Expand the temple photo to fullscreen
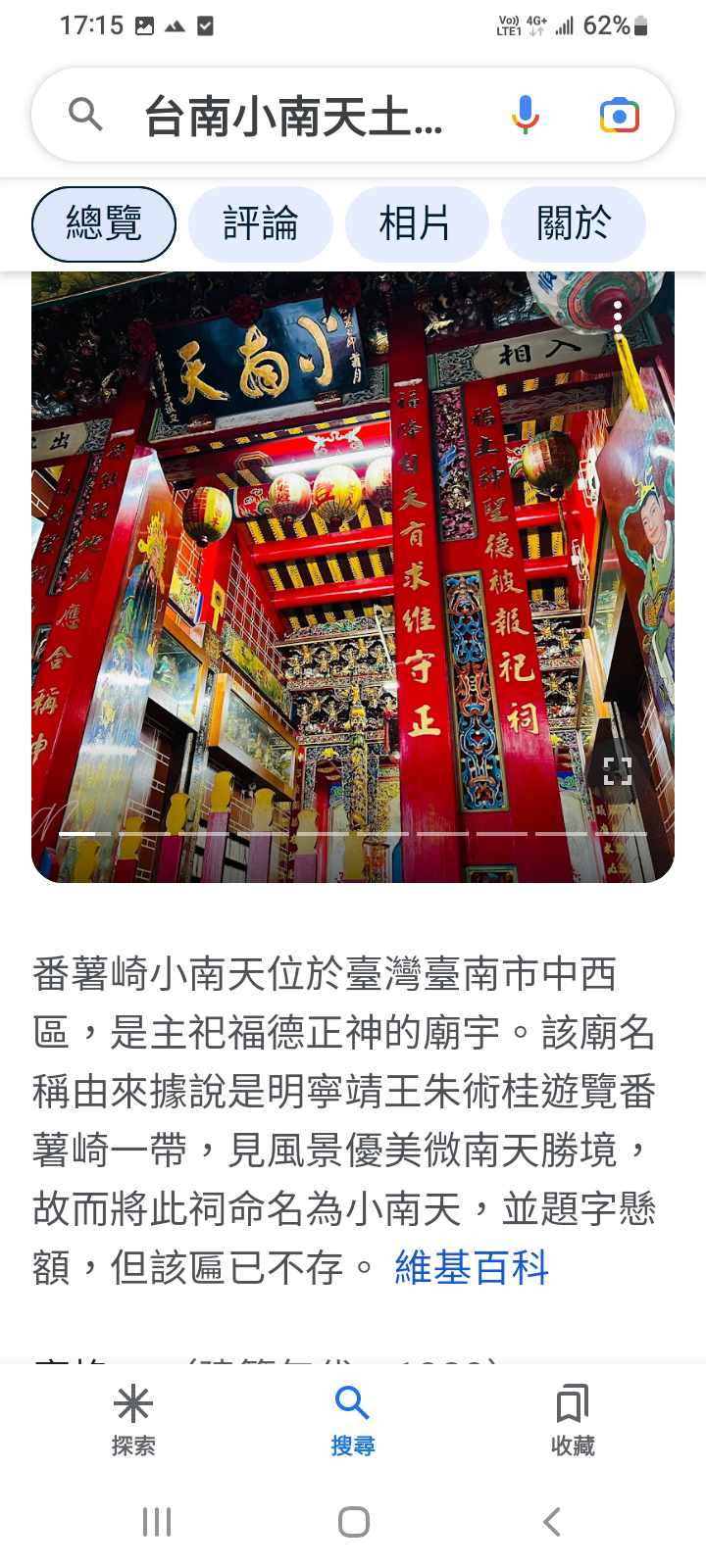Viewport: 706px width, 1568px height. (617, 771)
